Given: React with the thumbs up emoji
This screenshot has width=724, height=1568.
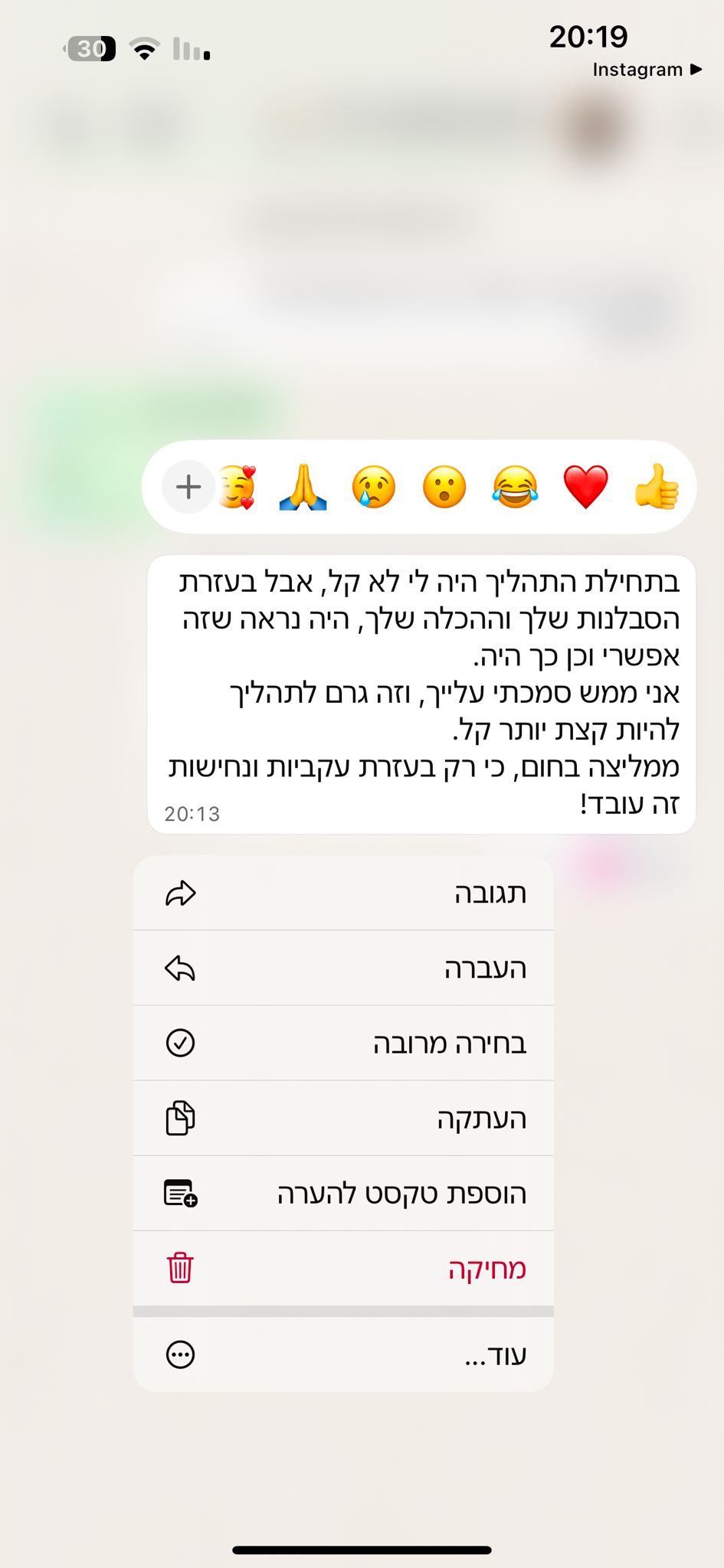Looking at the screenshot, I should (657, 487).
